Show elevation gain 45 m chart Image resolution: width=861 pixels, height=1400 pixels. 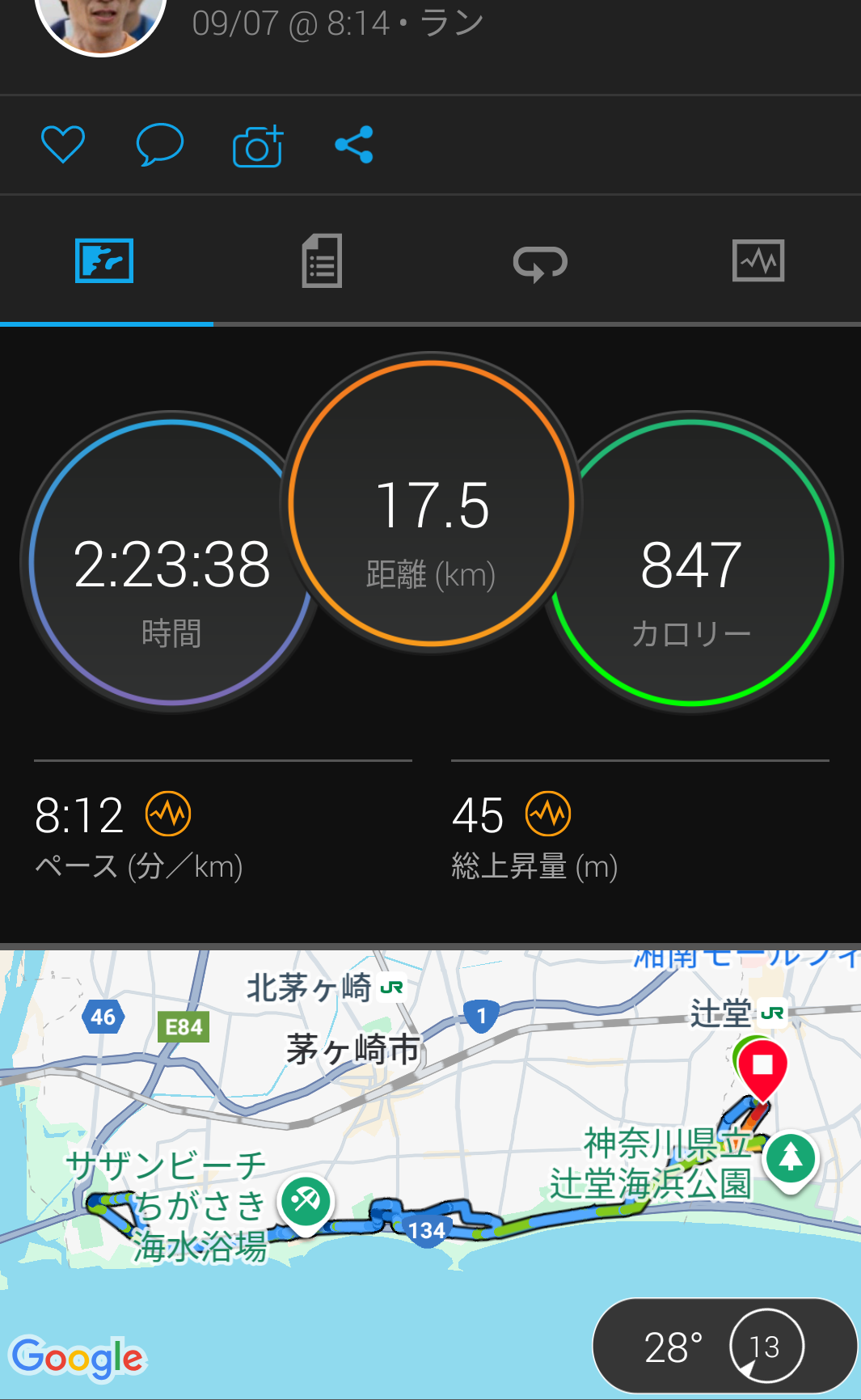548,814
